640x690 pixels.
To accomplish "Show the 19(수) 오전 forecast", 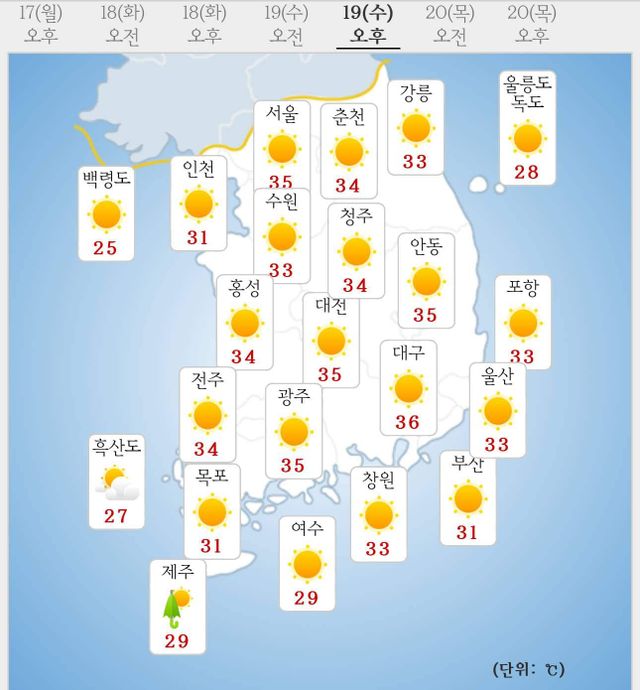I will pyautogui.click(x=287, y=25).
